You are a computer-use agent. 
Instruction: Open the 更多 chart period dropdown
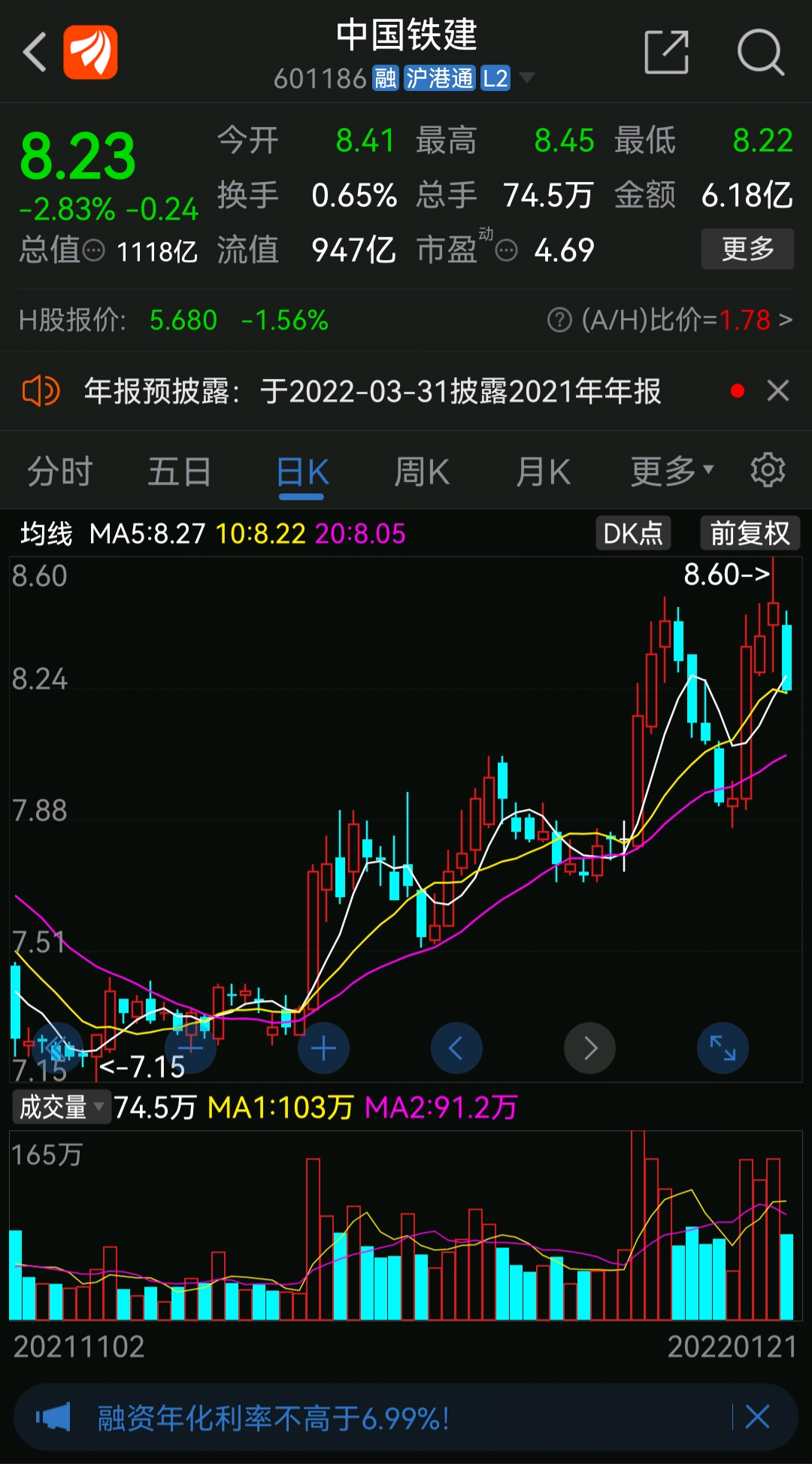pyautogui.click(x=671, y=470)
